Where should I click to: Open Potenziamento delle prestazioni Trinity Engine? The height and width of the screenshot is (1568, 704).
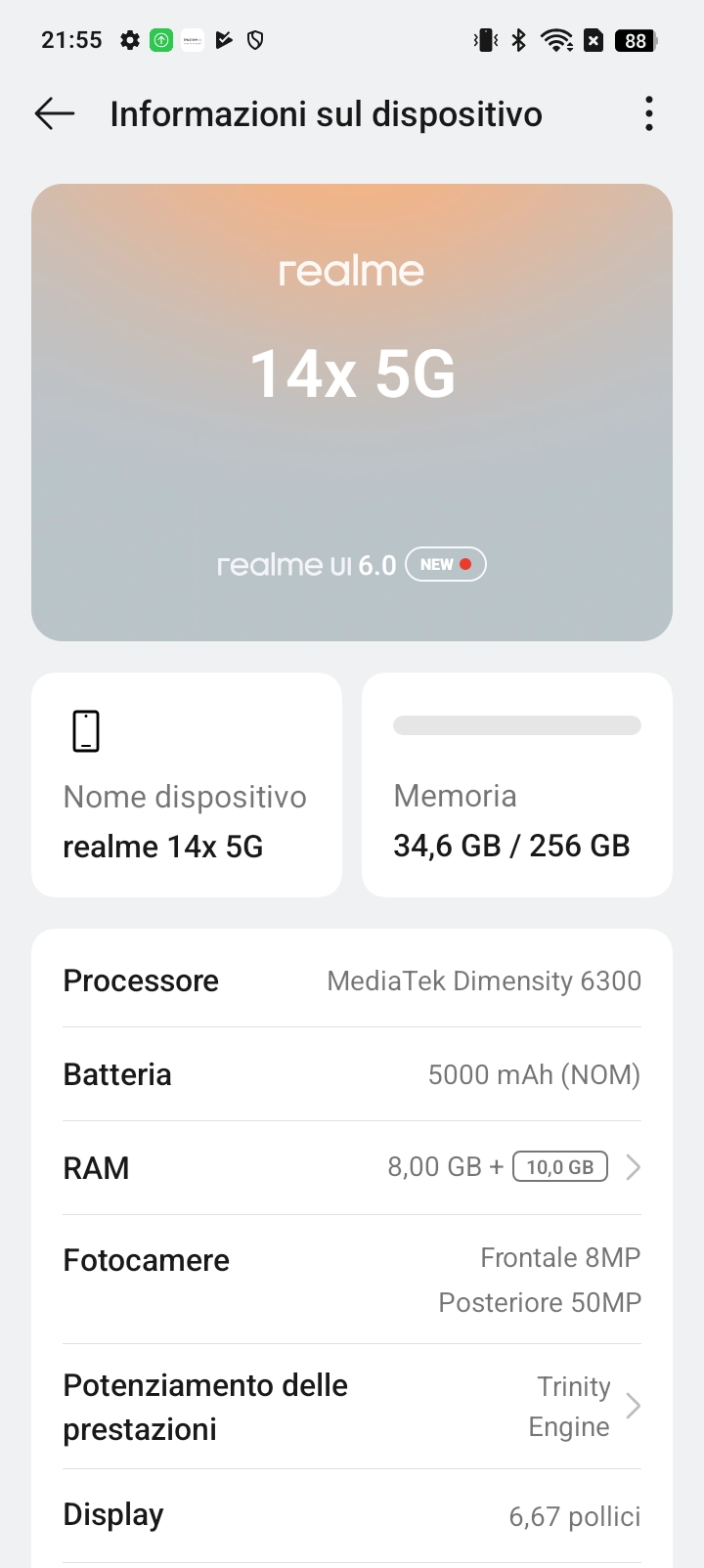tap(352, 1407)
